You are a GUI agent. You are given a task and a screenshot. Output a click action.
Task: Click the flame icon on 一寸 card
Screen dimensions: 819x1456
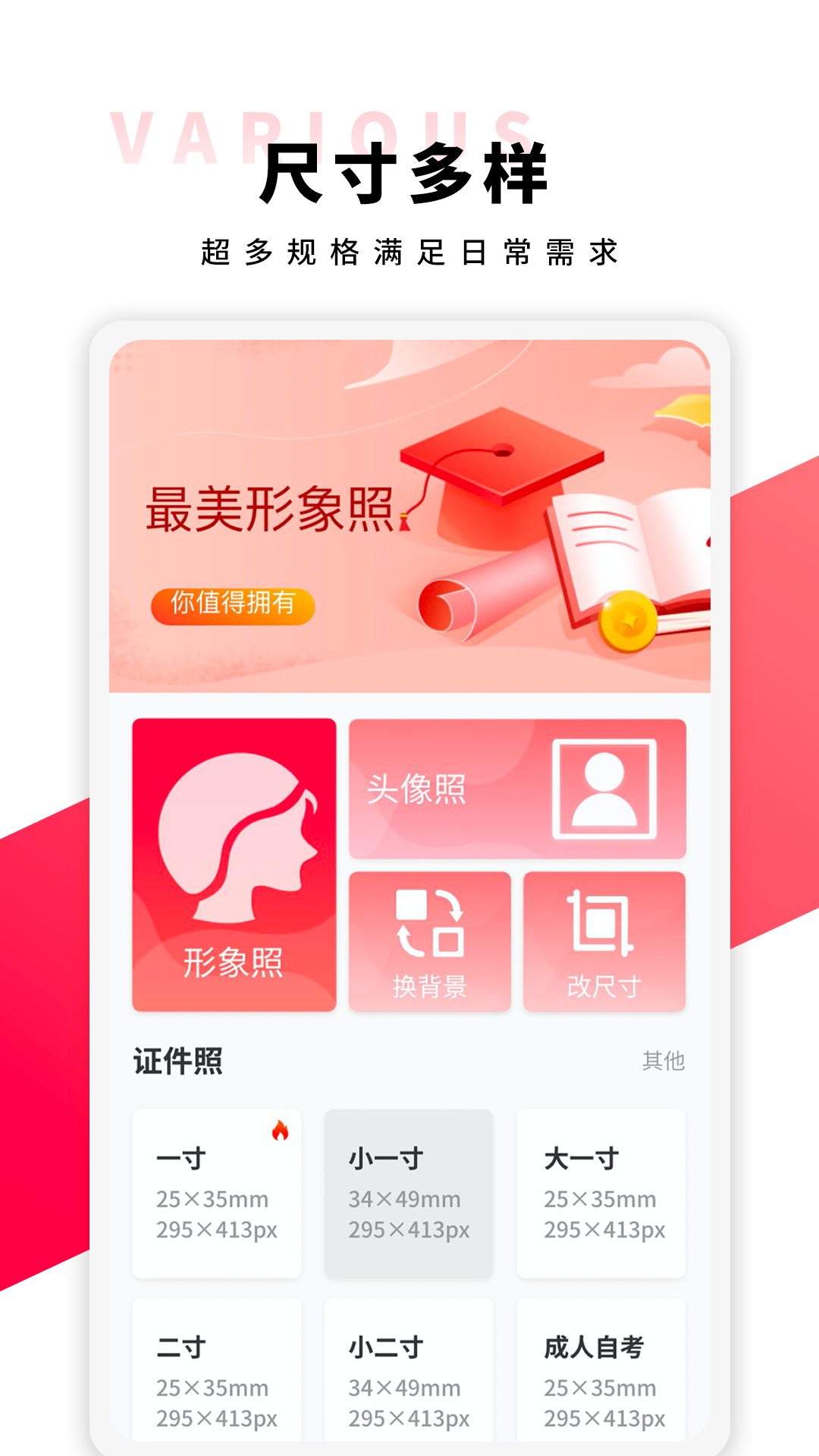pyautogui.click(x=281, y=1131)
